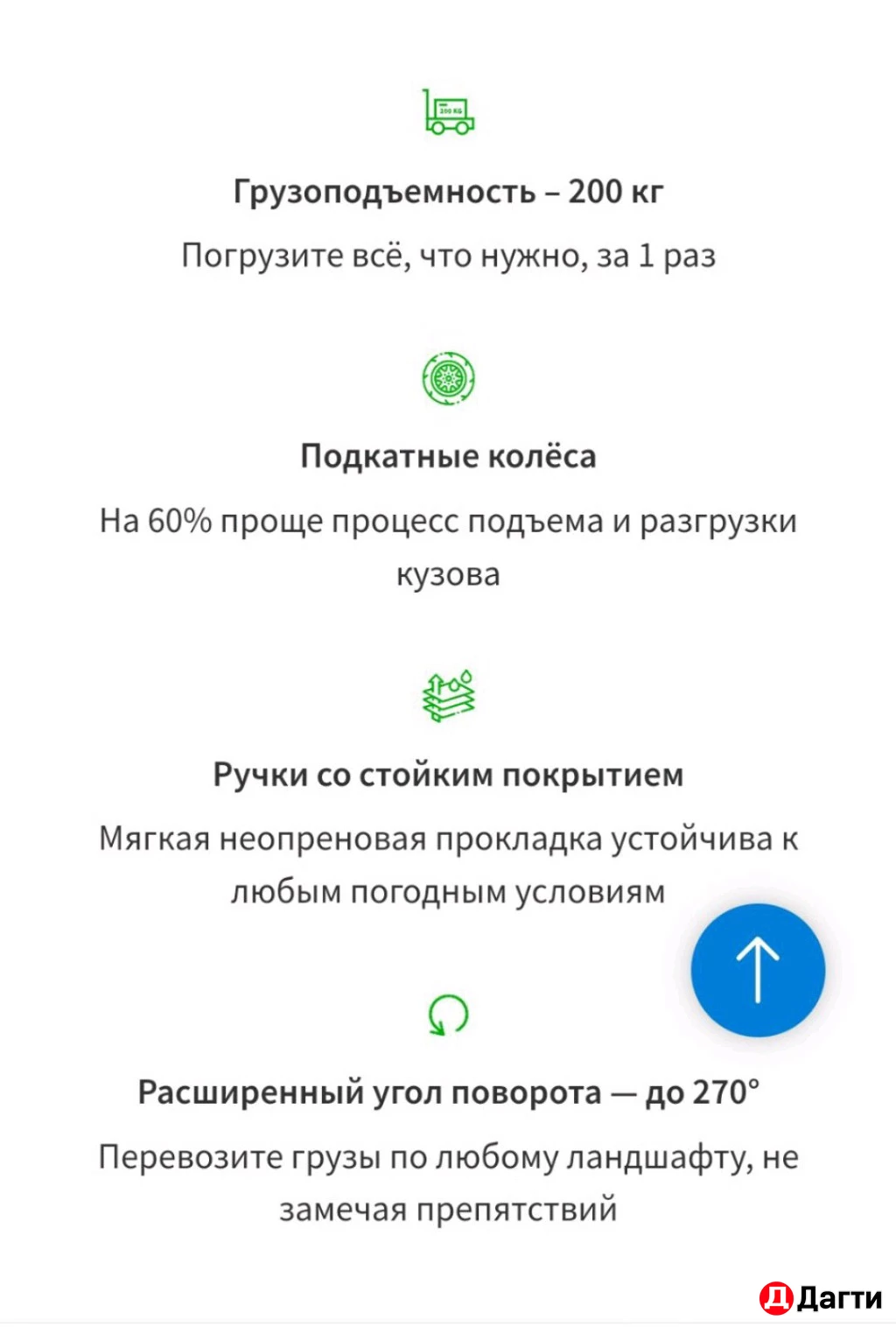
Task: Click the layered coating icon with droplets
Action: (448, 696)
